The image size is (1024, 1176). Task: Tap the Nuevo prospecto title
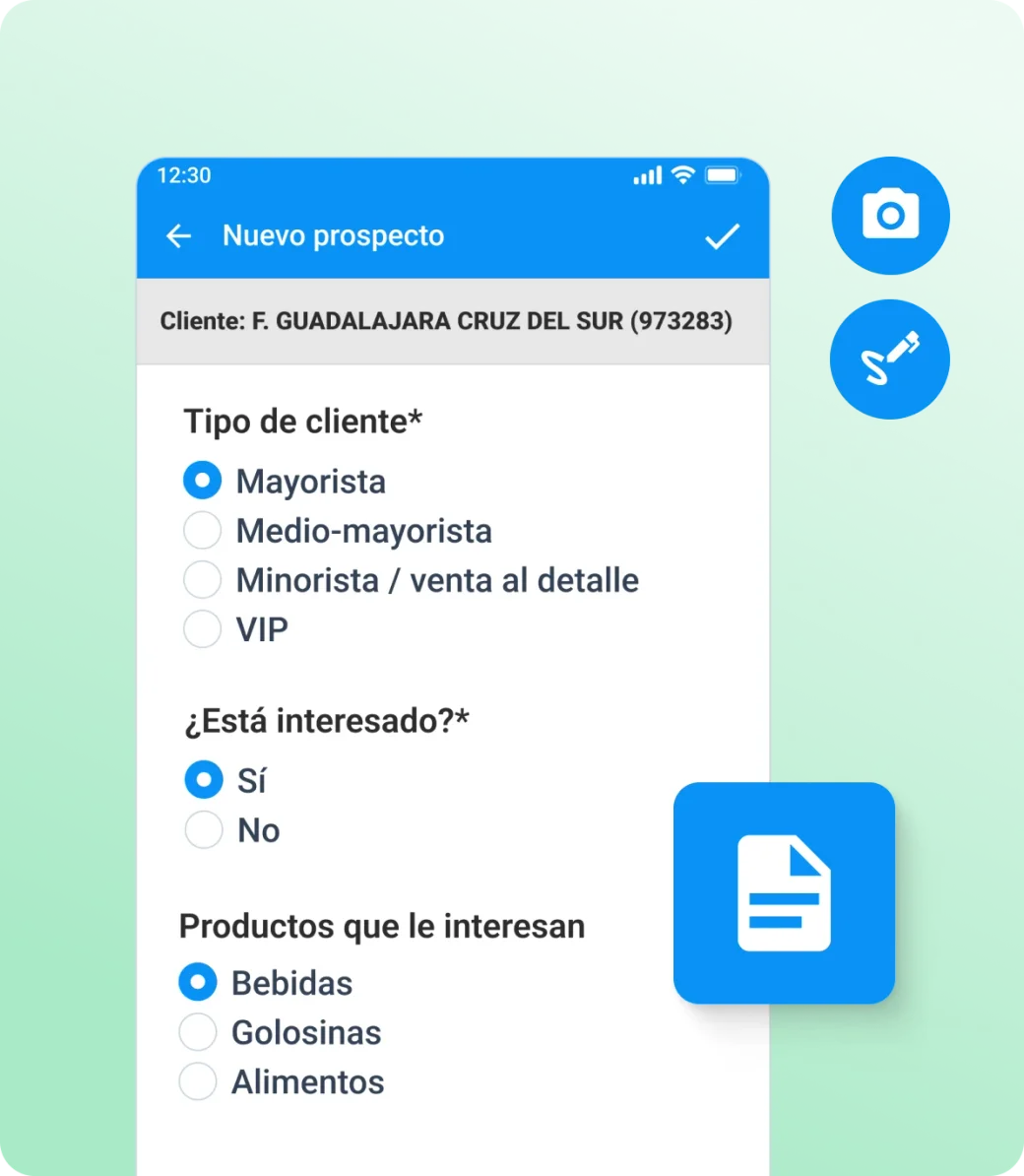click(x=333, y=235)
